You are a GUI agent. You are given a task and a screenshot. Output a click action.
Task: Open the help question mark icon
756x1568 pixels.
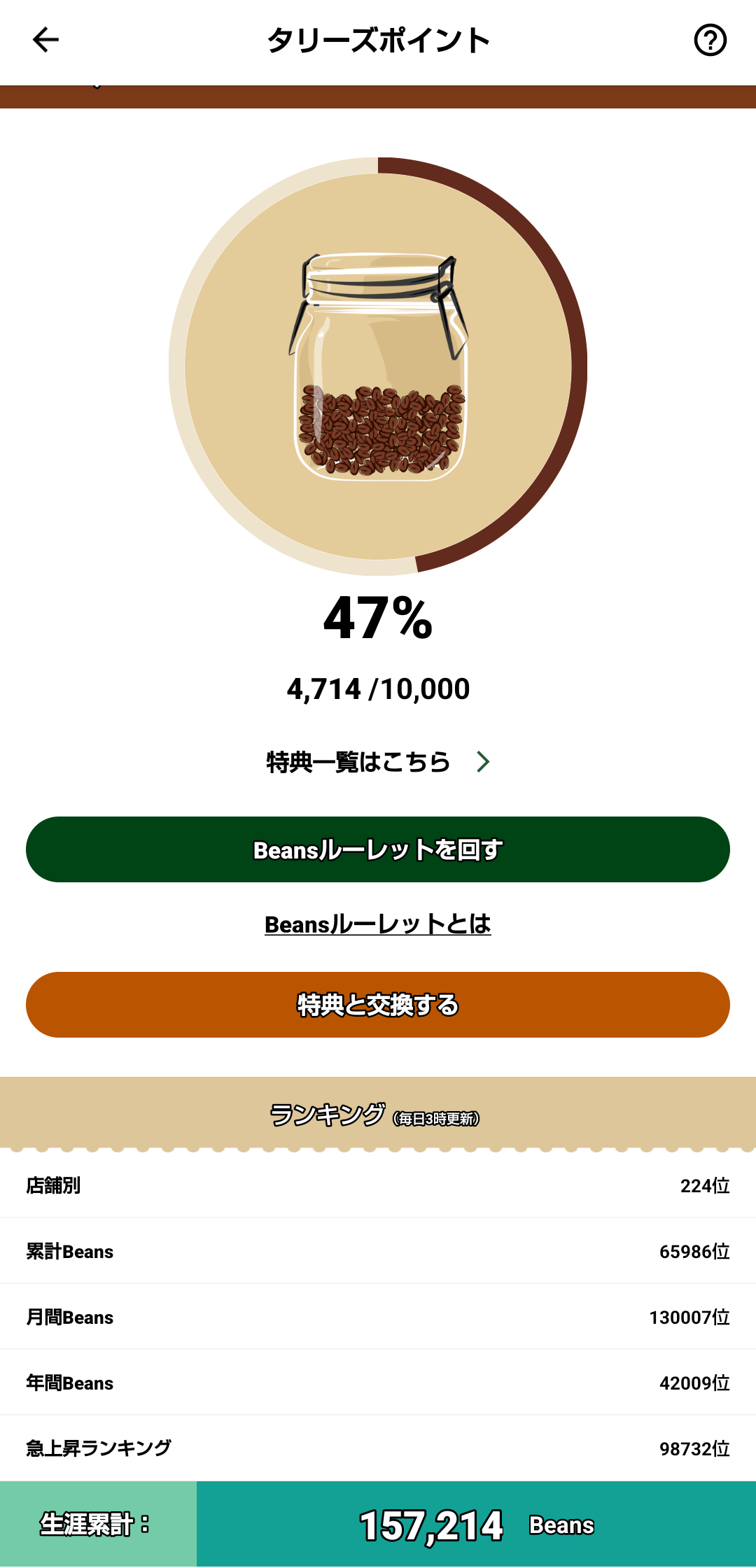[710, 40]
